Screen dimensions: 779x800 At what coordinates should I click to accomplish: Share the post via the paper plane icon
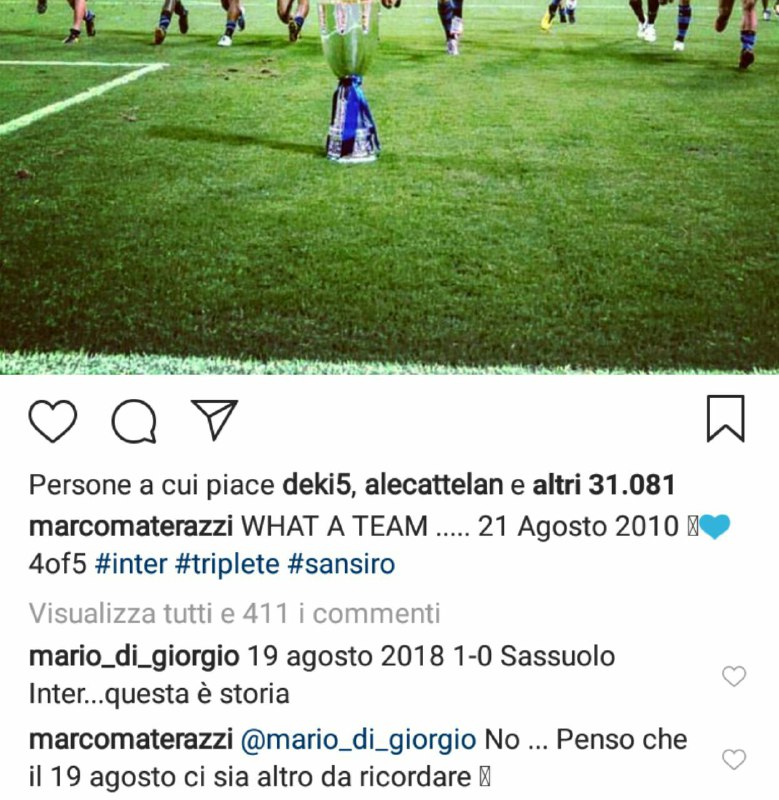tap(214, 420)
